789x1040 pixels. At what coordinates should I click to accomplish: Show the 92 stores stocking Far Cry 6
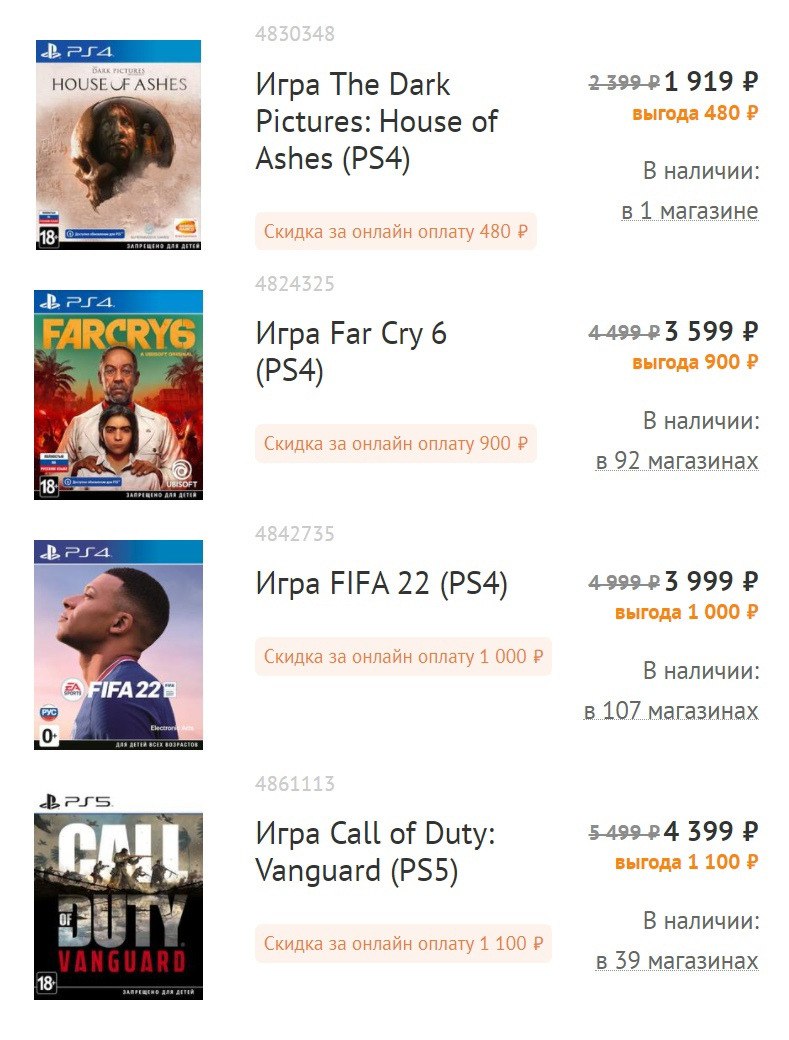coord(677,460)
